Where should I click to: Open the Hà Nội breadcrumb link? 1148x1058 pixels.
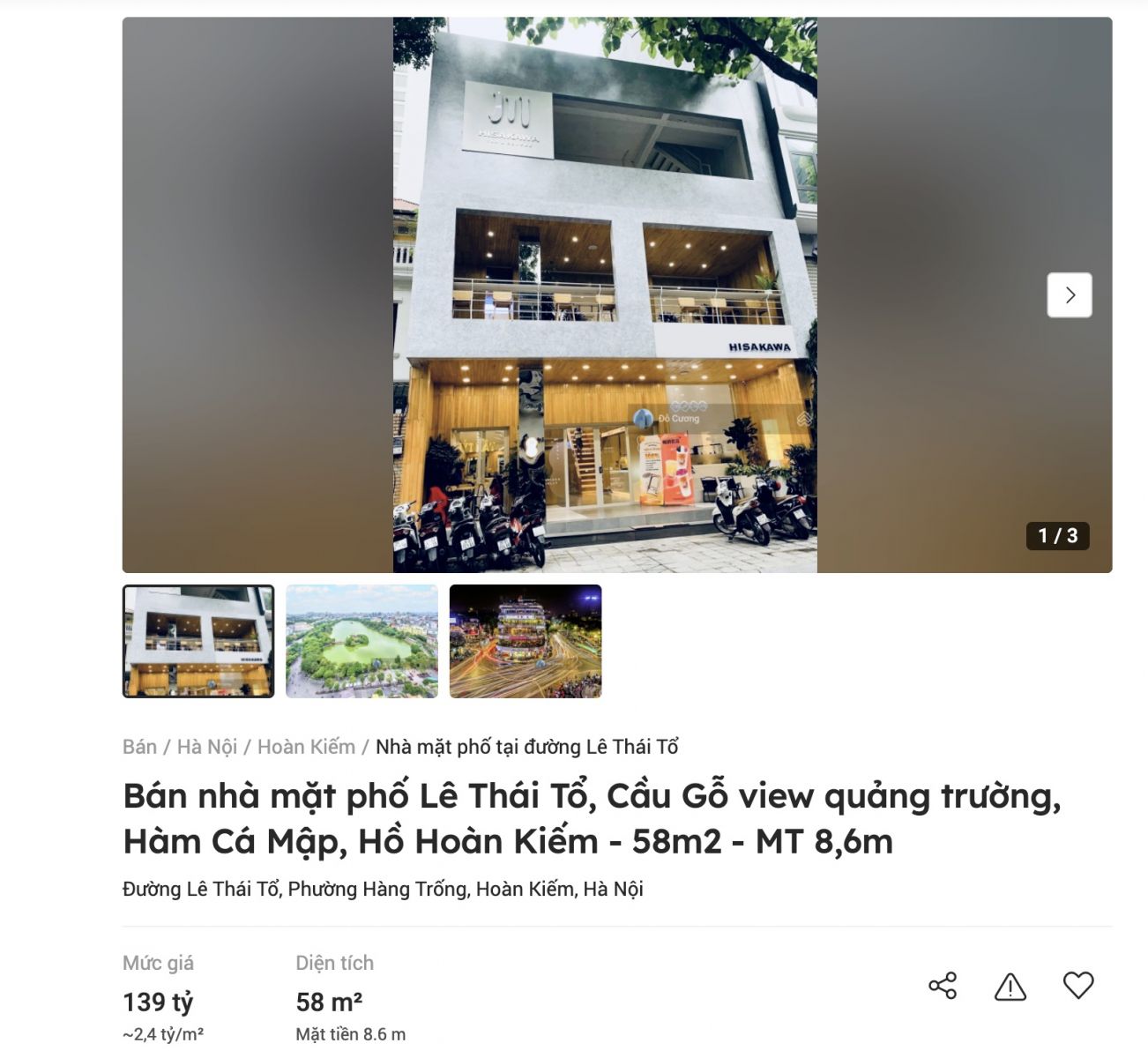tap(207, 747)
